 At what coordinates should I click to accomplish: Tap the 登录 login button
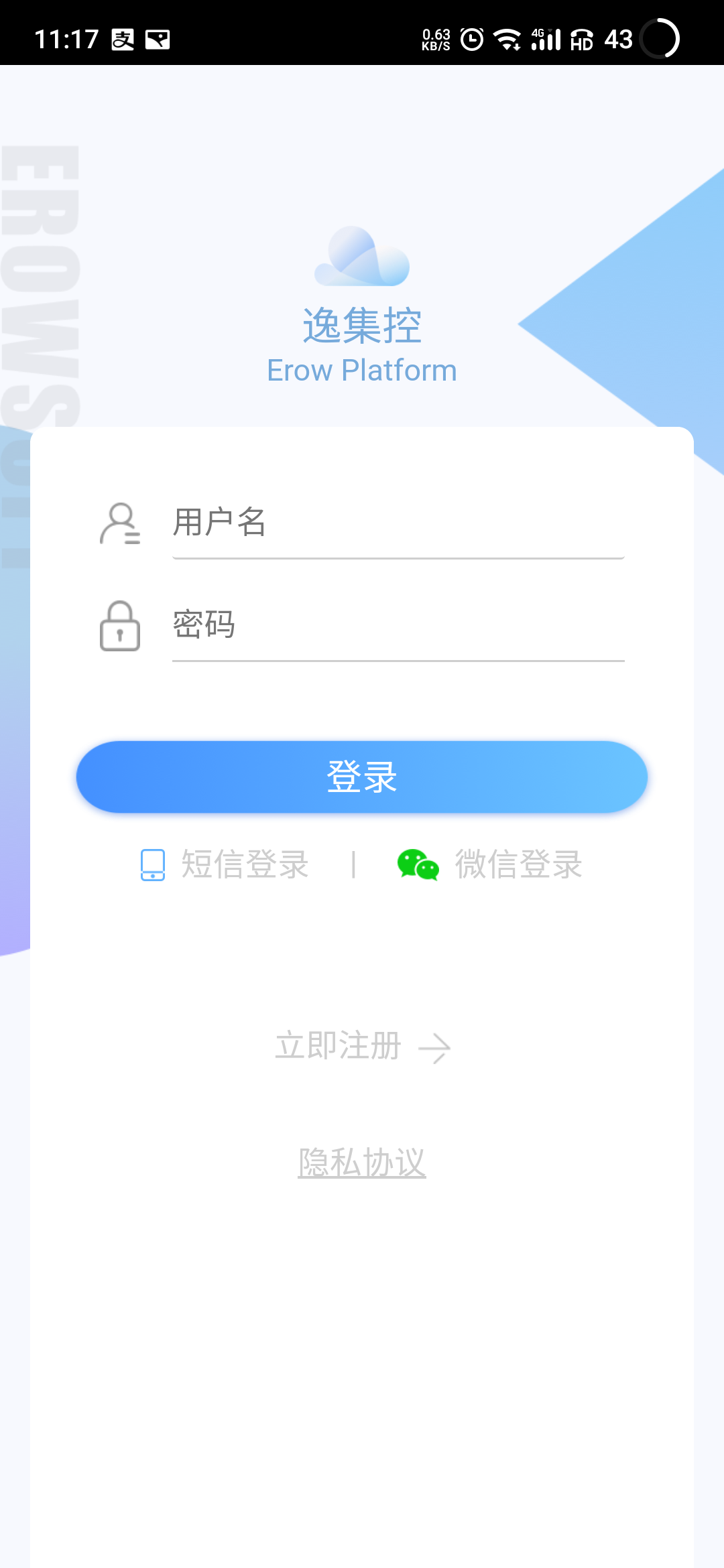tap(362, 776)
